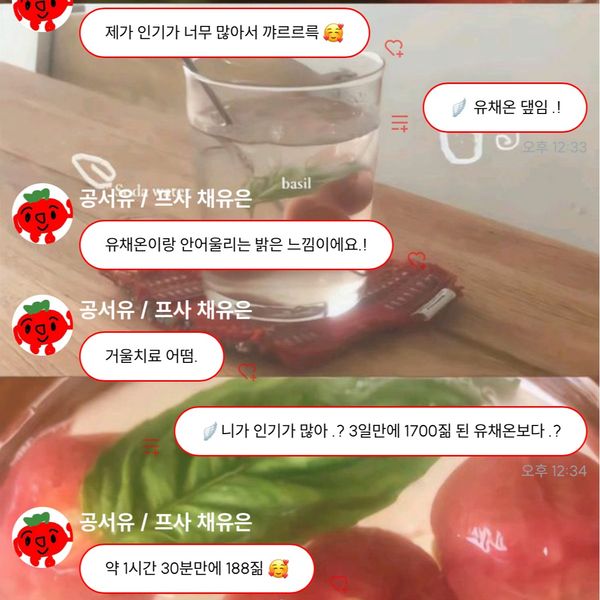Screen dimensions: 600x600
Task: Add heart reaction to '188짊' message
Action: click(x=339, y=584)
